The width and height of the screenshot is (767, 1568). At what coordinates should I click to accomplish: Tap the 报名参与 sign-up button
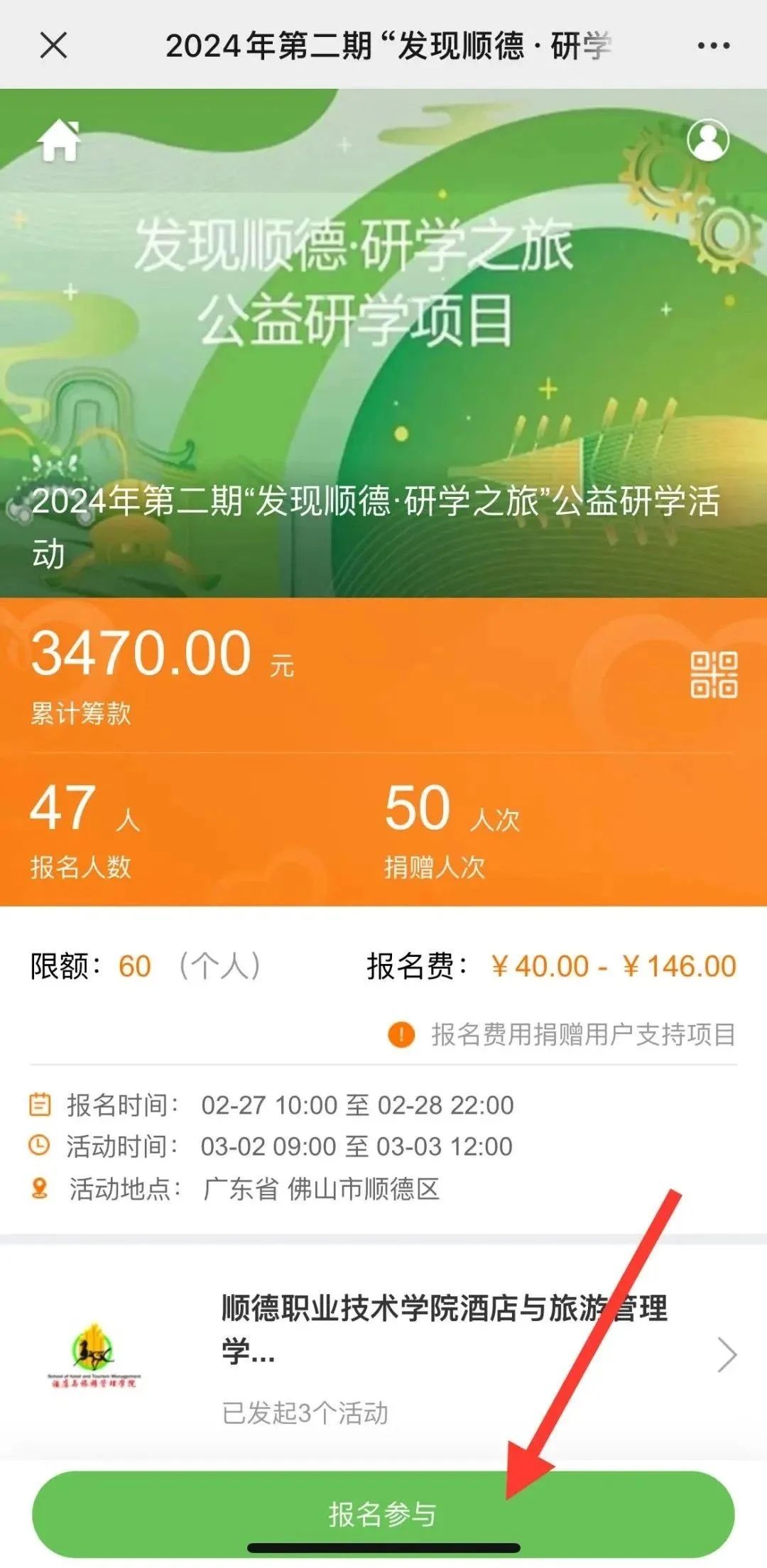tap(383, 1513)
